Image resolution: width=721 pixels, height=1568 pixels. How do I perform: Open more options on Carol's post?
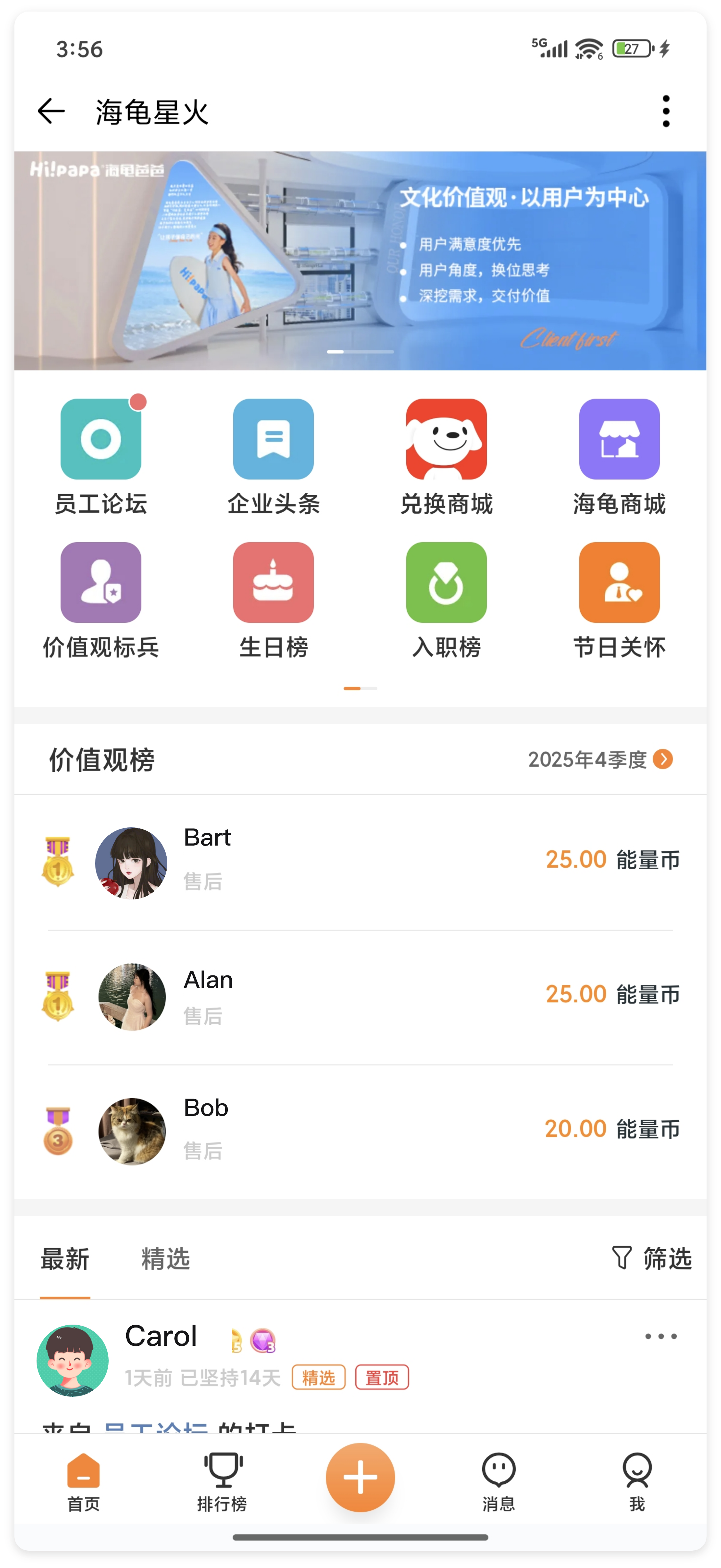pos(661,1337)
